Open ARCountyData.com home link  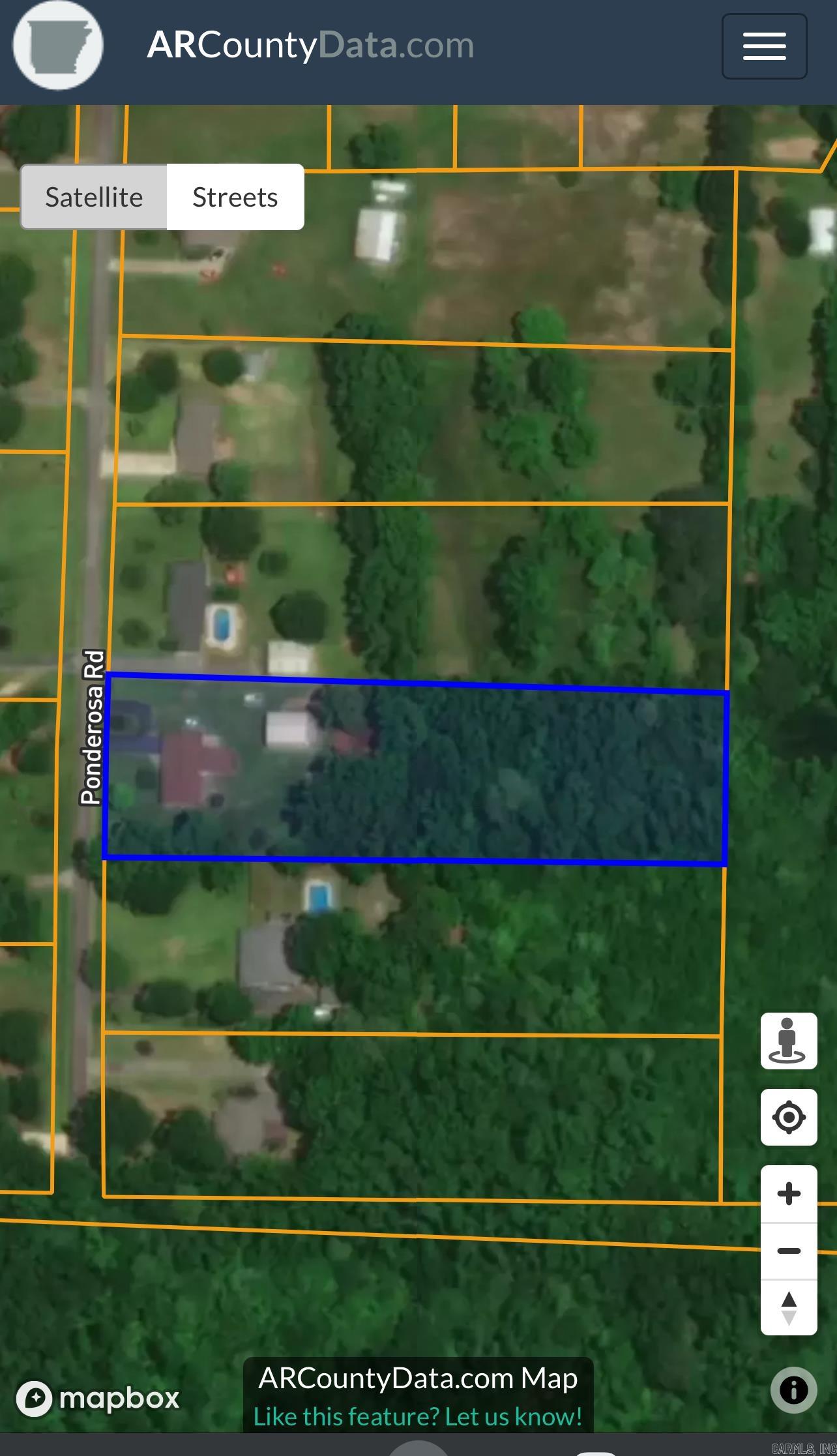(x=310, y=45)
